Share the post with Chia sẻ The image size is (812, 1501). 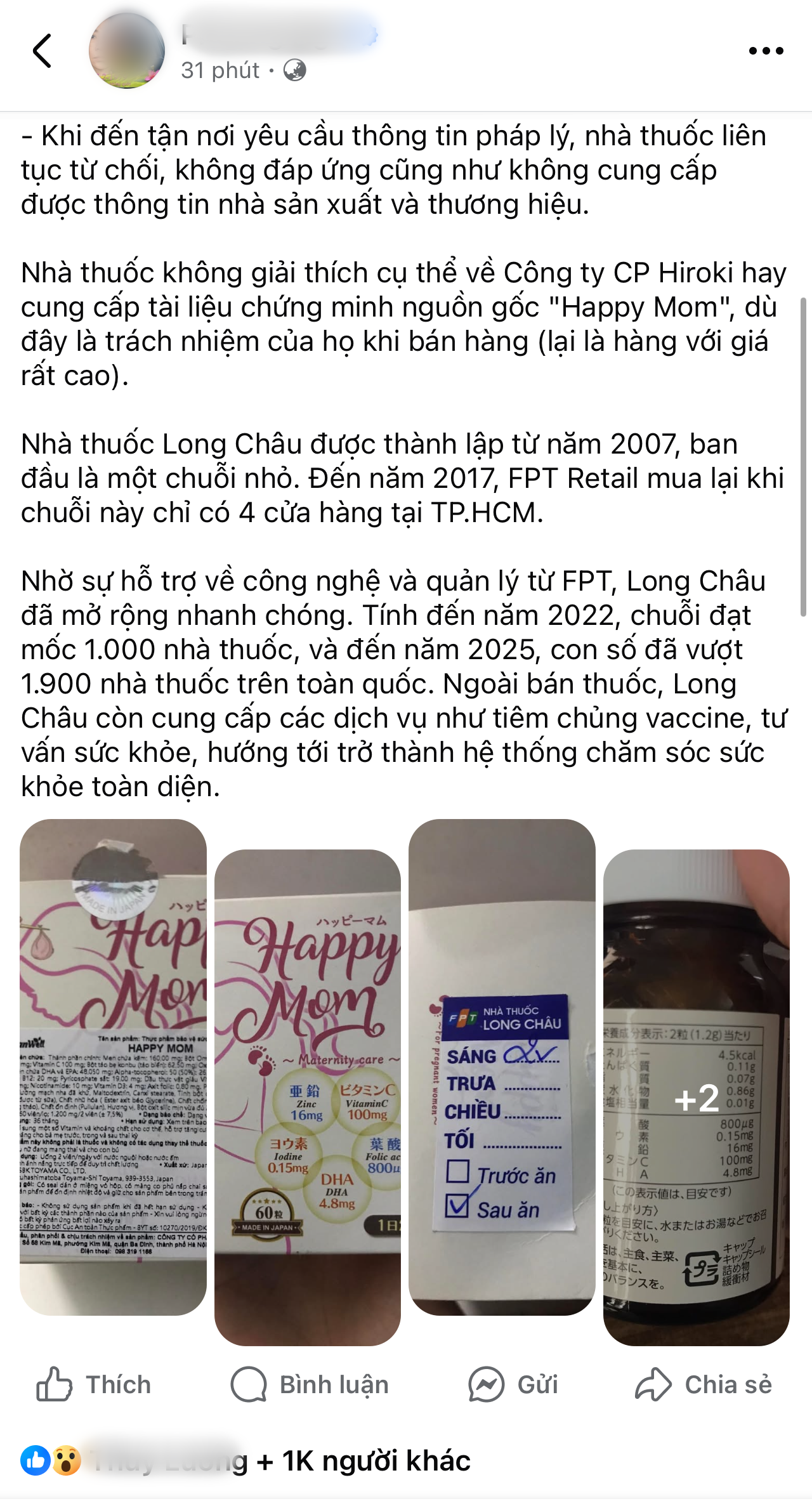coord(704,1384)
